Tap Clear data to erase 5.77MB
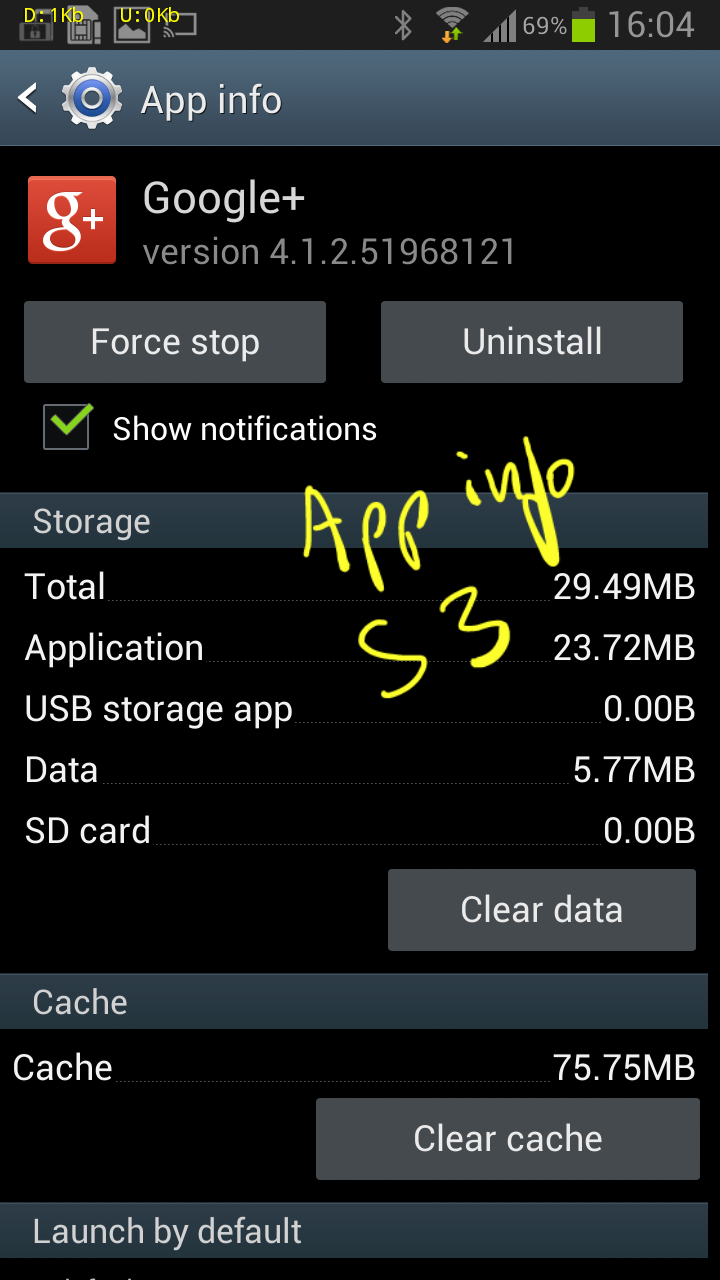The height and width of the screenshot is (1280, 720). pyautogui.click(x=541, y=909)
